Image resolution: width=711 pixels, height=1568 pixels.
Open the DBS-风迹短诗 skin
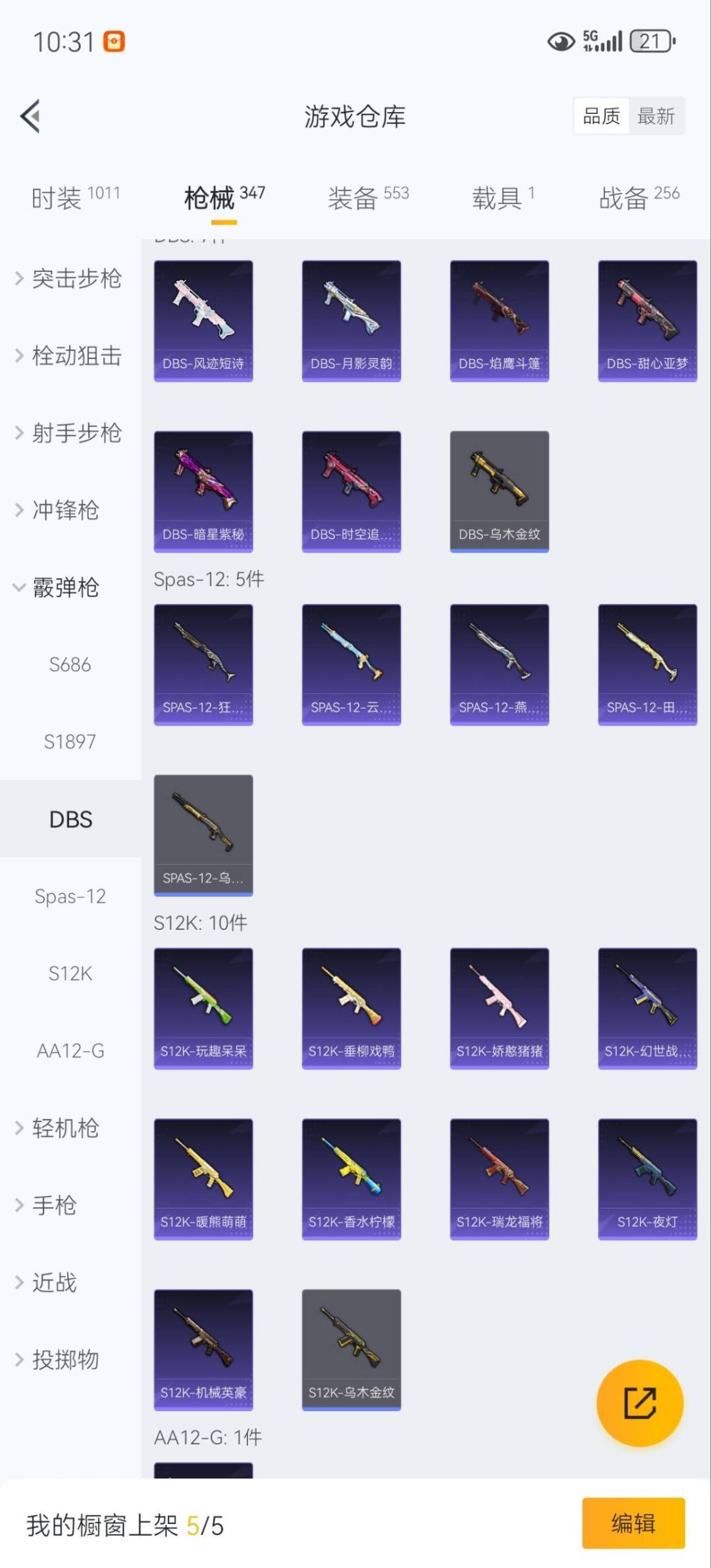pos(203,321)
